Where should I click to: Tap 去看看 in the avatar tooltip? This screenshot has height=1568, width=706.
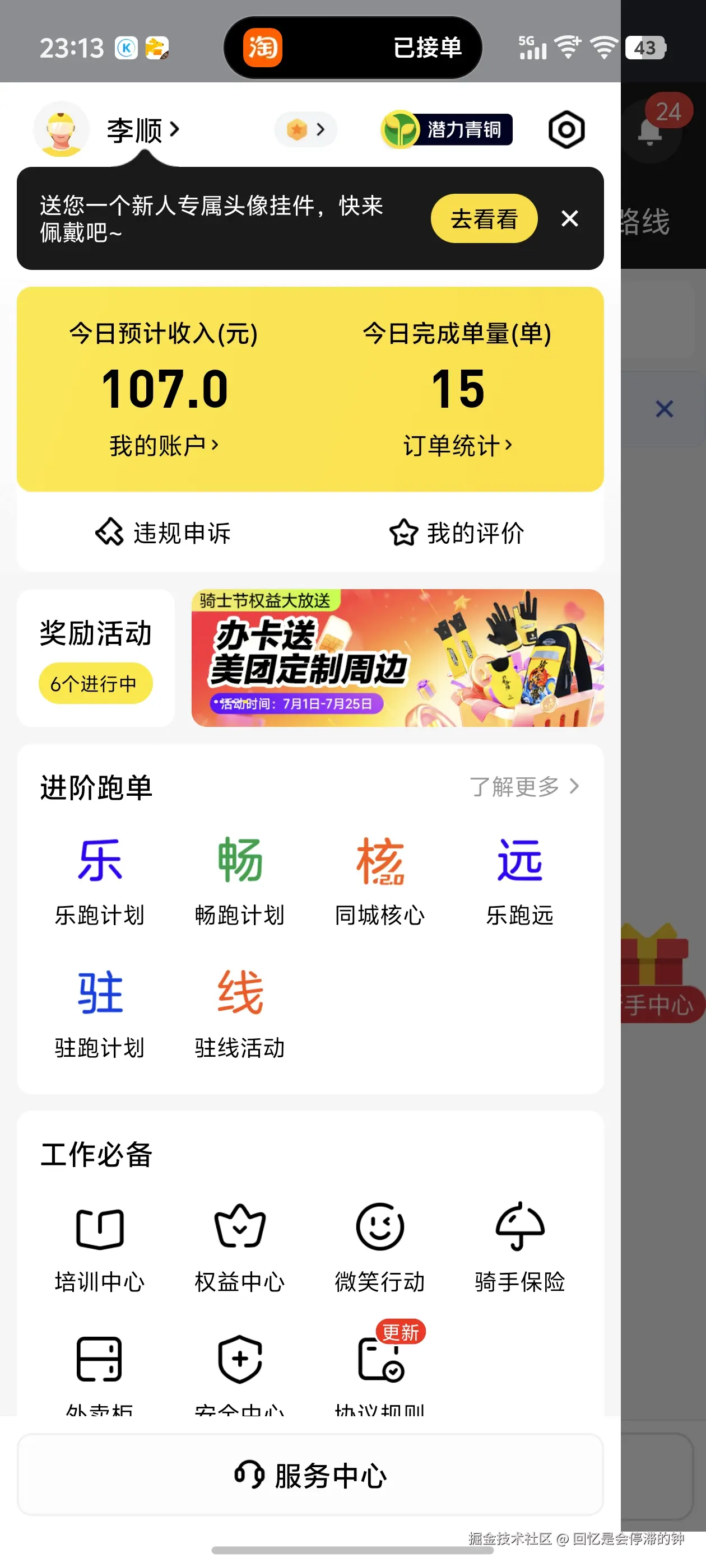(x=484, y=218)
